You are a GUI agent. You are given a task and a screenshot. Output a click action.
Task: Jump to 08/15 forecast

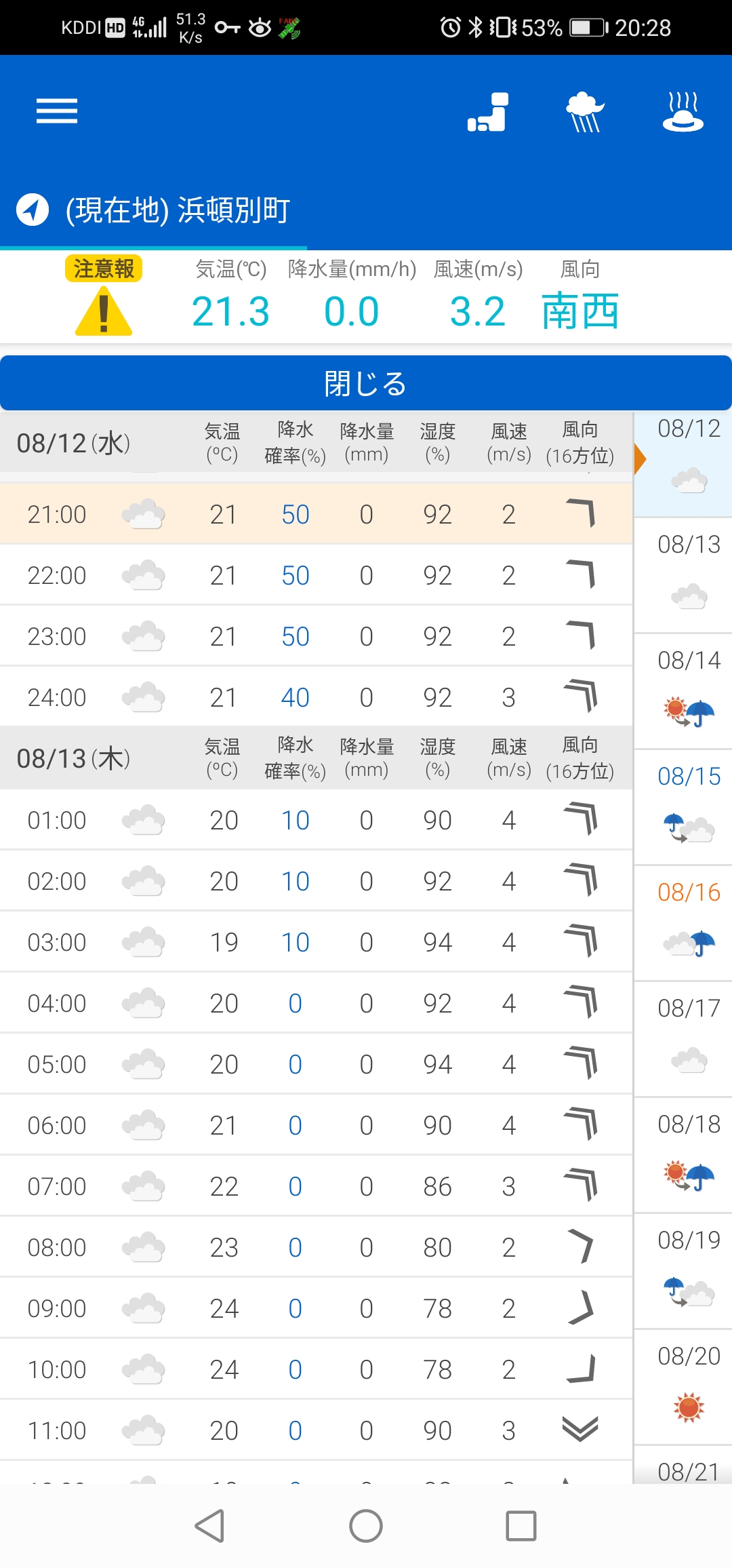pyautogui.click(x=683, y=807)
